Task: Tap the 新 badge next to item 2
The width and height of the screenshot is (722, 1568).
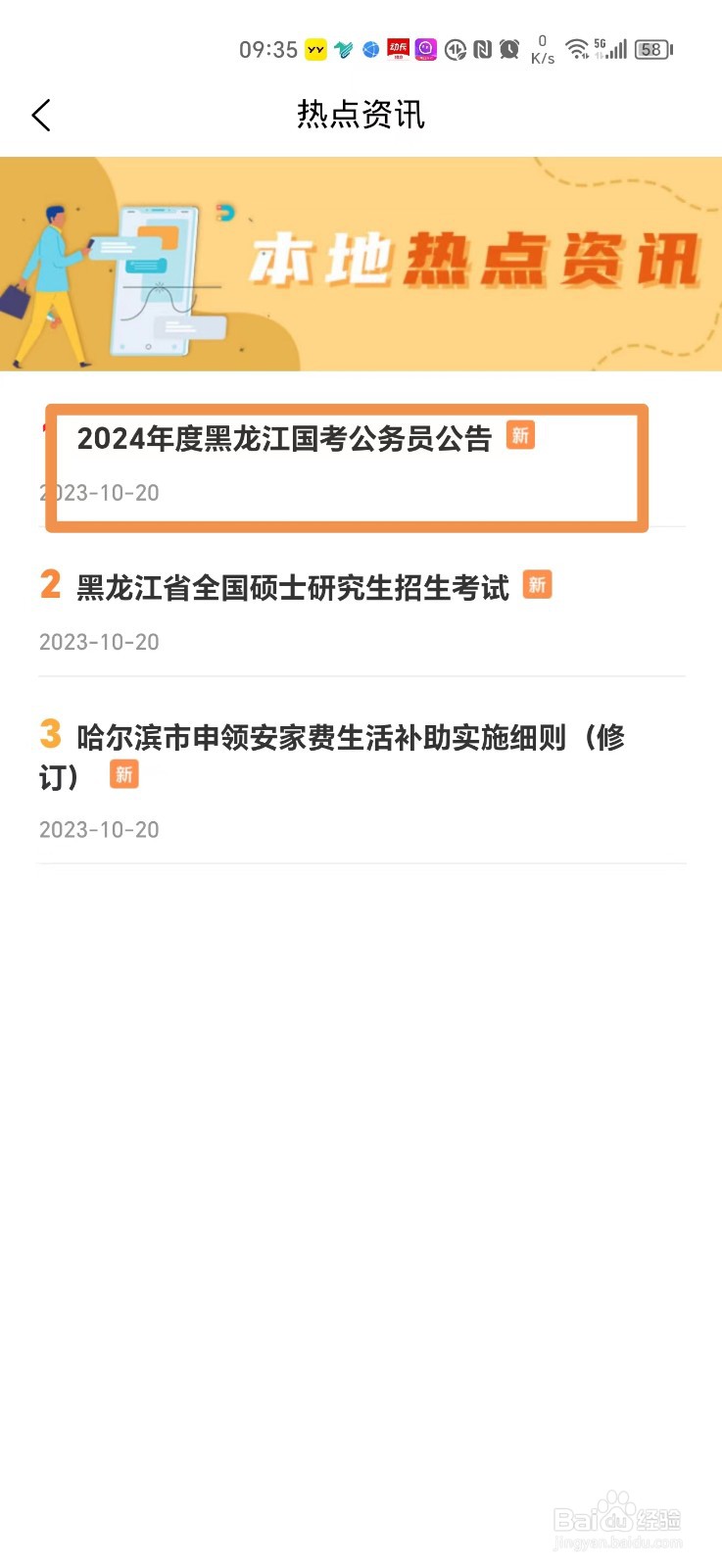Action: tap(537, 585)
